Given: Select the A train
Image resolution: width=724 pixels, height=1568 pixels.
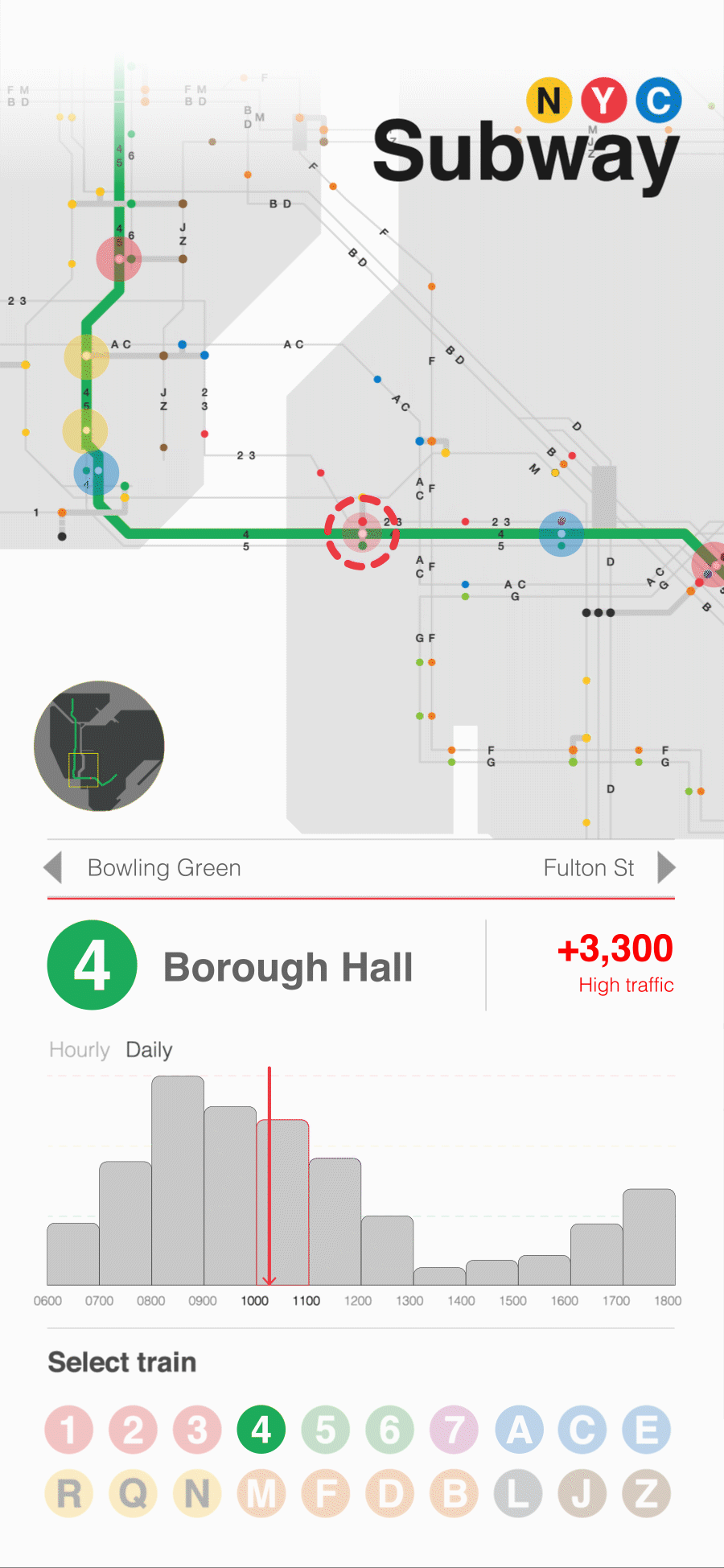Looking at the screenshot, I should [519, 1430].
